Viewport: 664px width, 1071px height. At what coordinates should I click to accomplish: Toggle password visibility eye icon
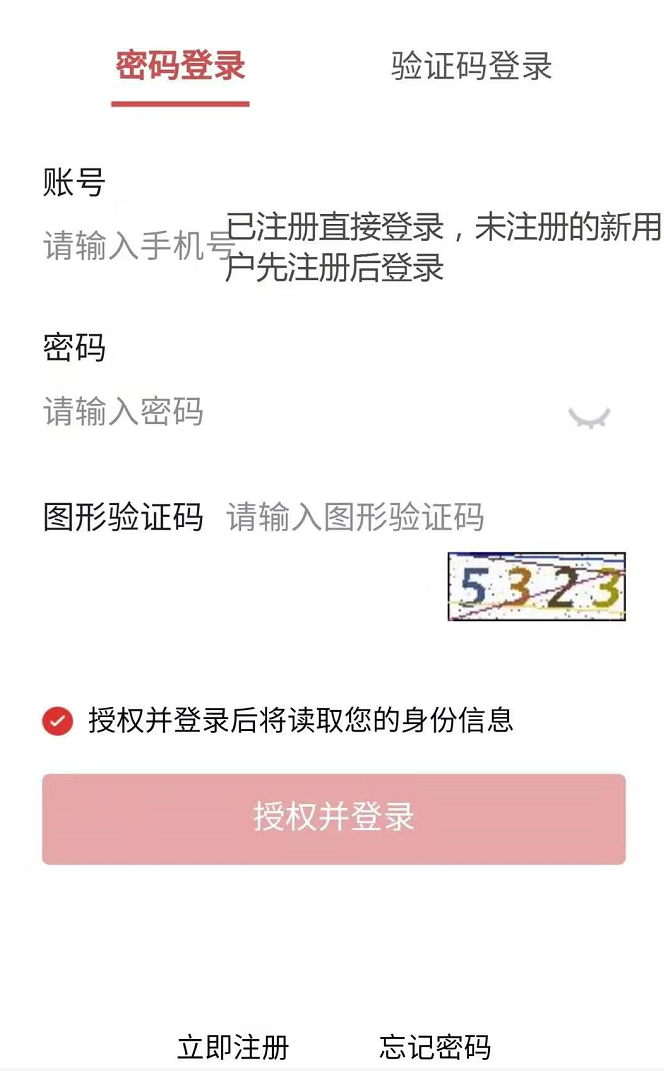pyautogui.click(x=589, y=417)
